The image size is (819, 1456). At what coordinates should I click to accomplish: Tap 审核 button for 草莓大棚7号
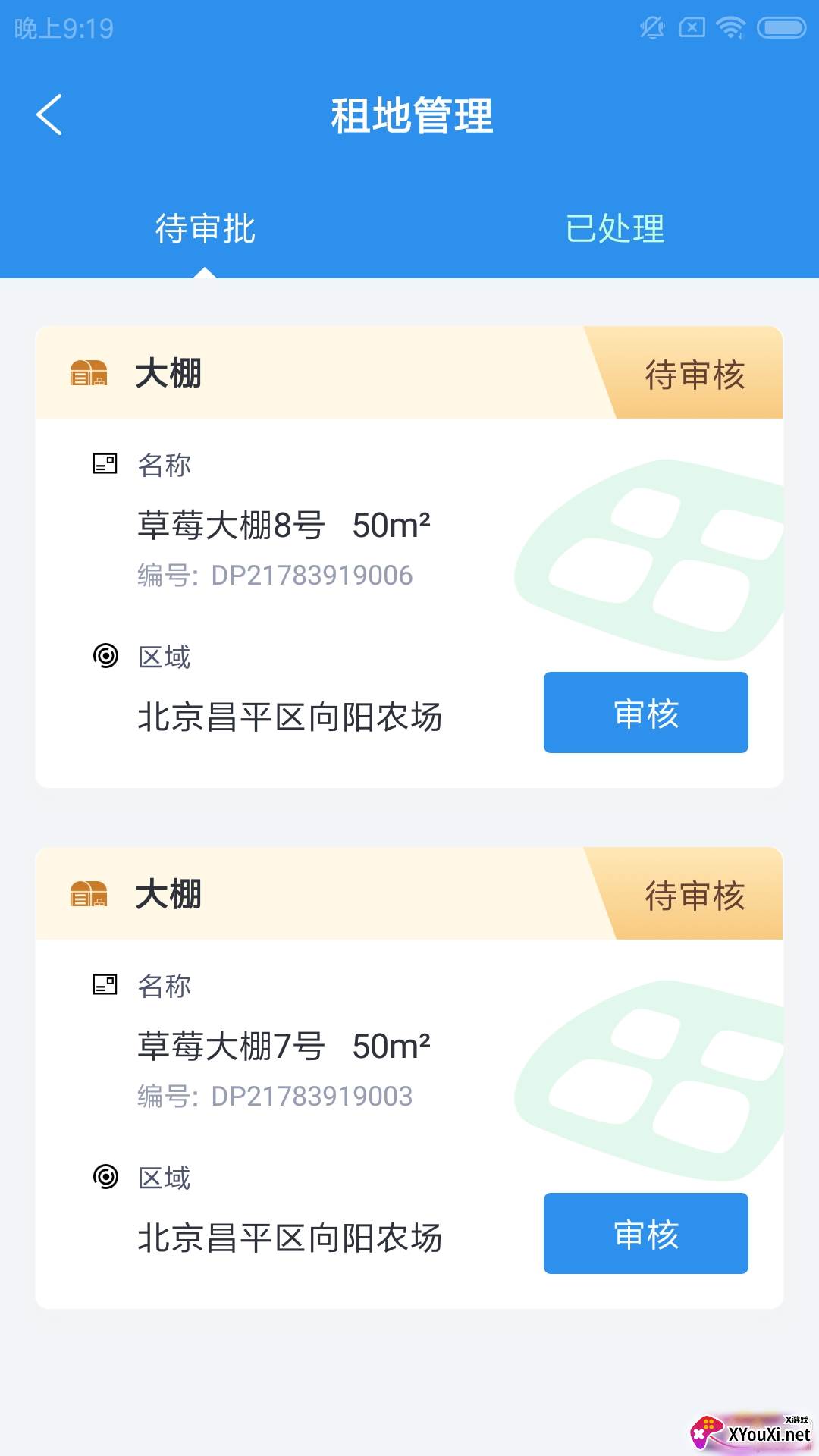[x=645, y=1234]
